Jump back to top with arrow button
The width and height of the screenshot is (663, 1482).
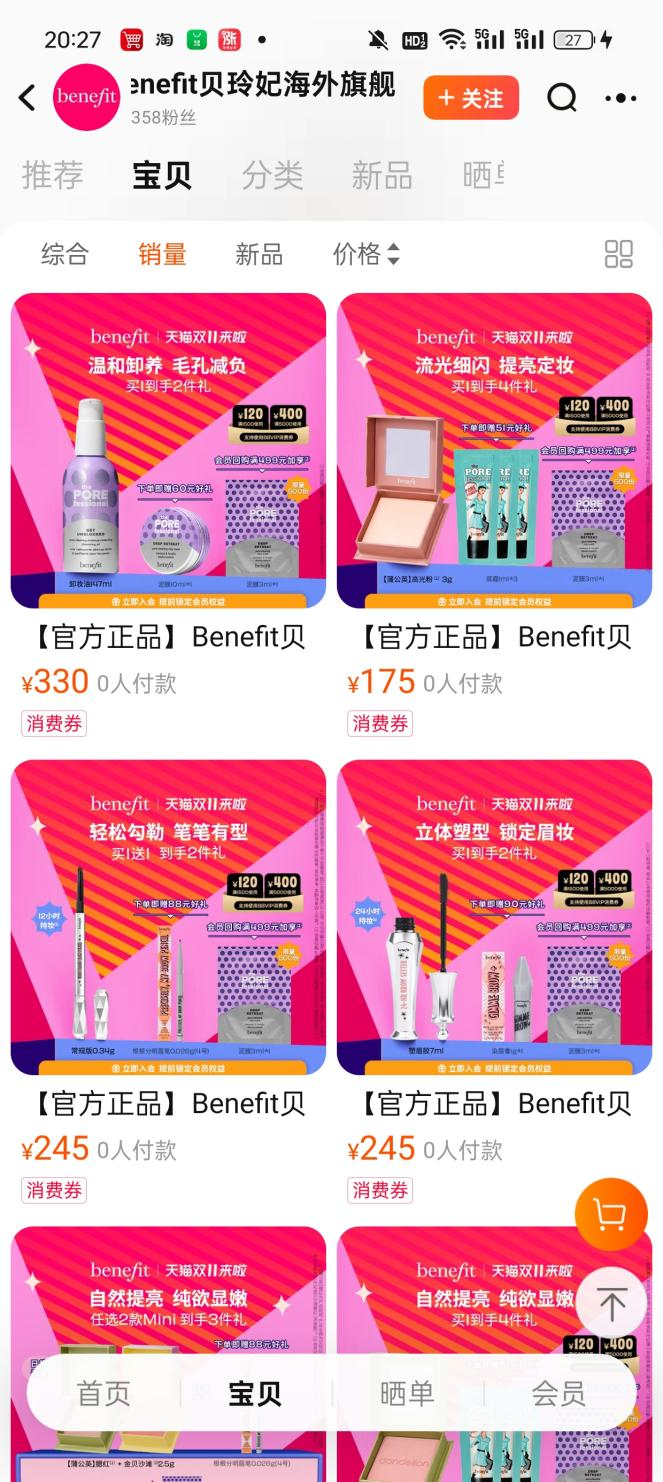[x=611, y=1304]
